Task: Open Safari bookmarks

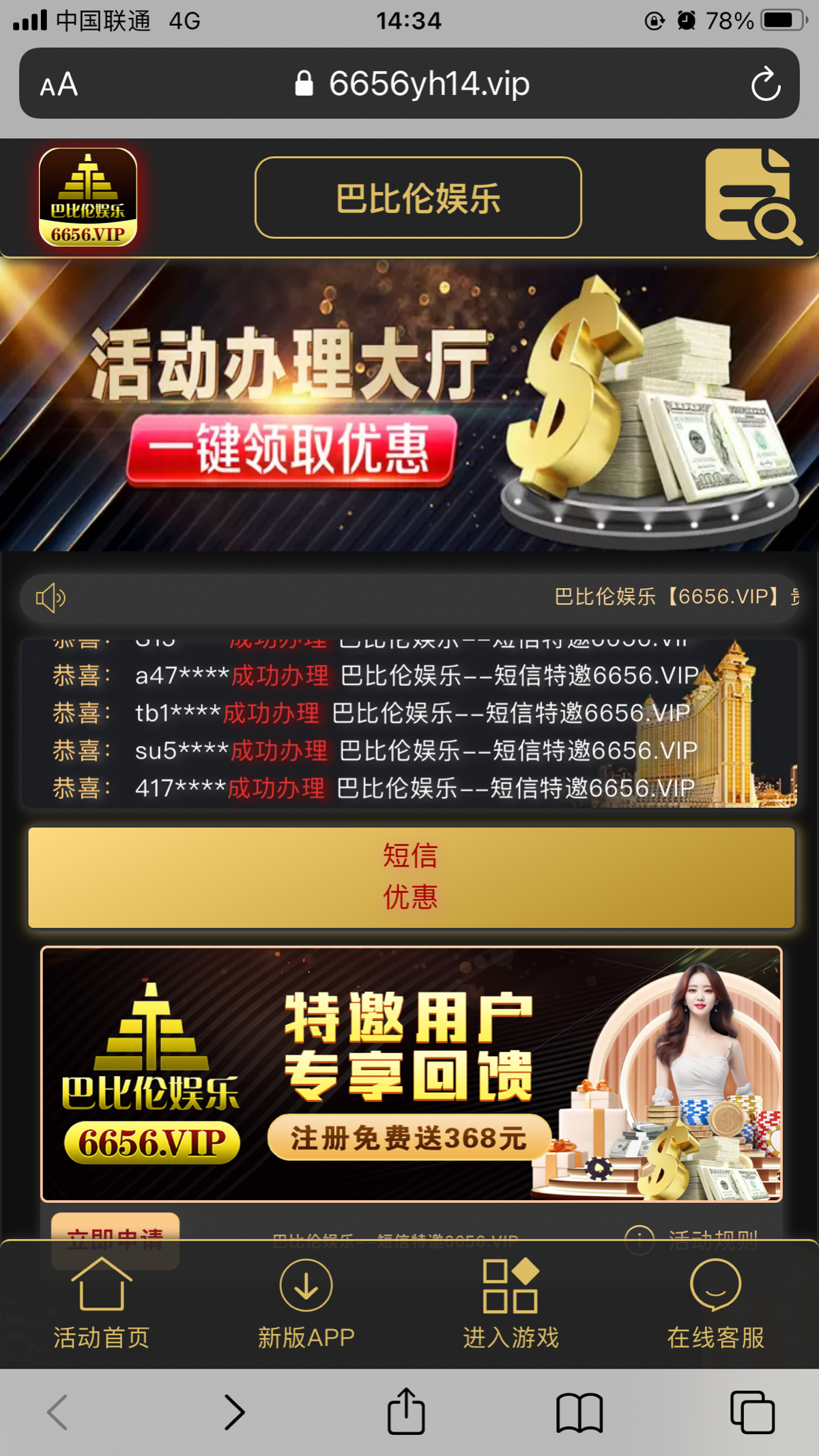Action: 579,1412
